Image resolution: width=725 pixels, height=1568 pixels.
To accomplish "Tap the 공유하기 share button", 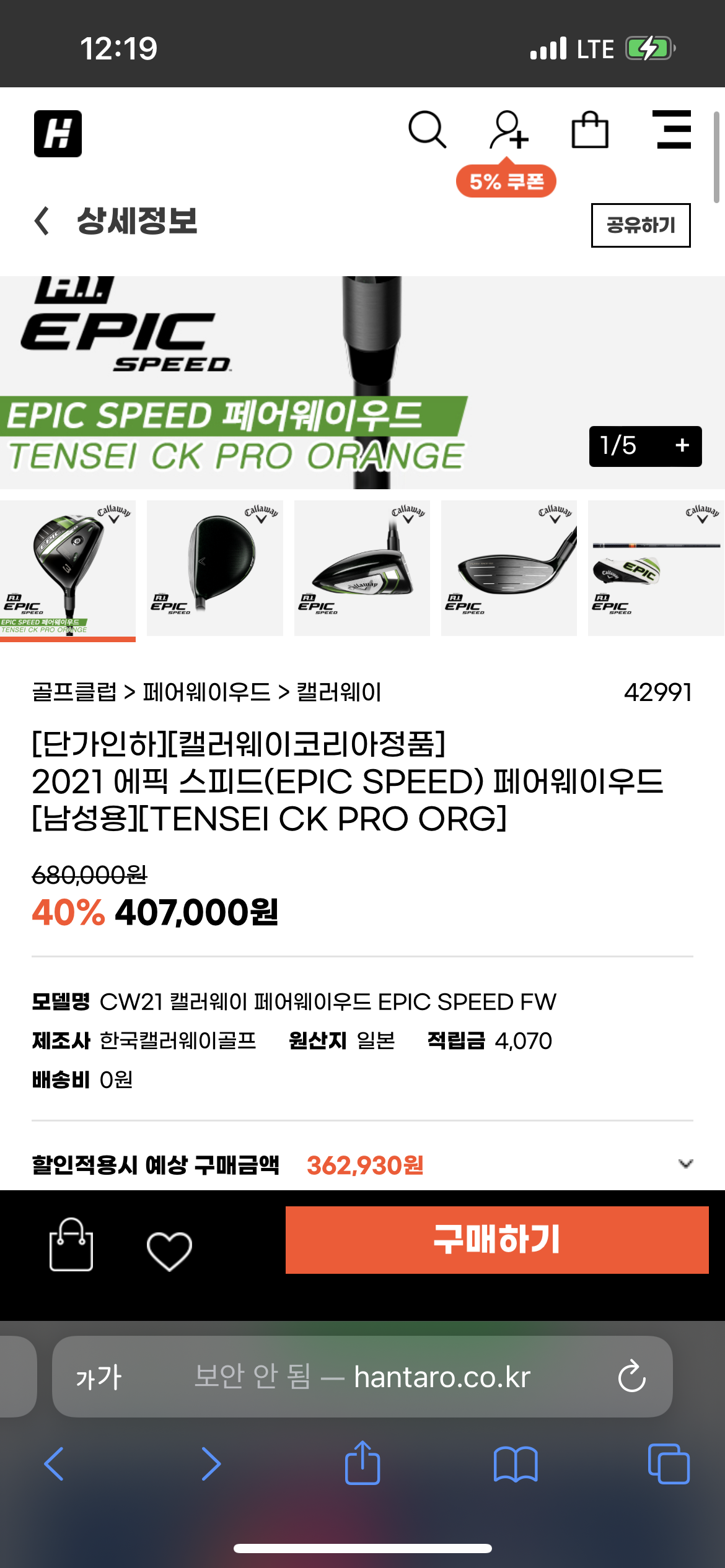I will click(640, 225).
